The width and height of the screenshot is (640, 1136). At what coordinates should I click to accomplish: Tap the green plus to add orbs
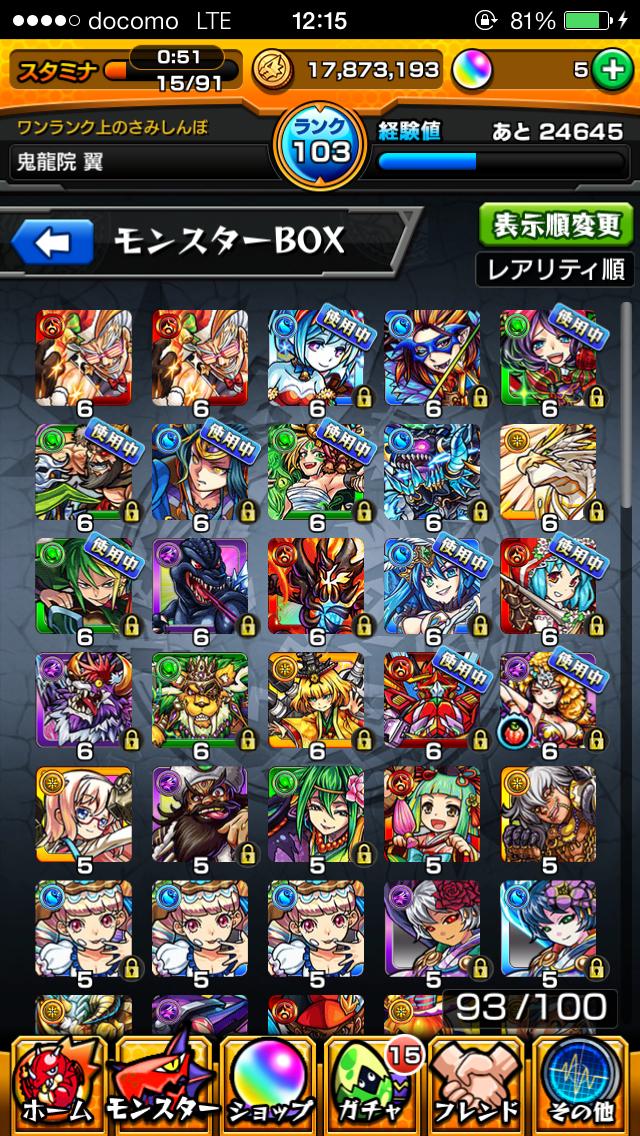(x=608, y=70)
